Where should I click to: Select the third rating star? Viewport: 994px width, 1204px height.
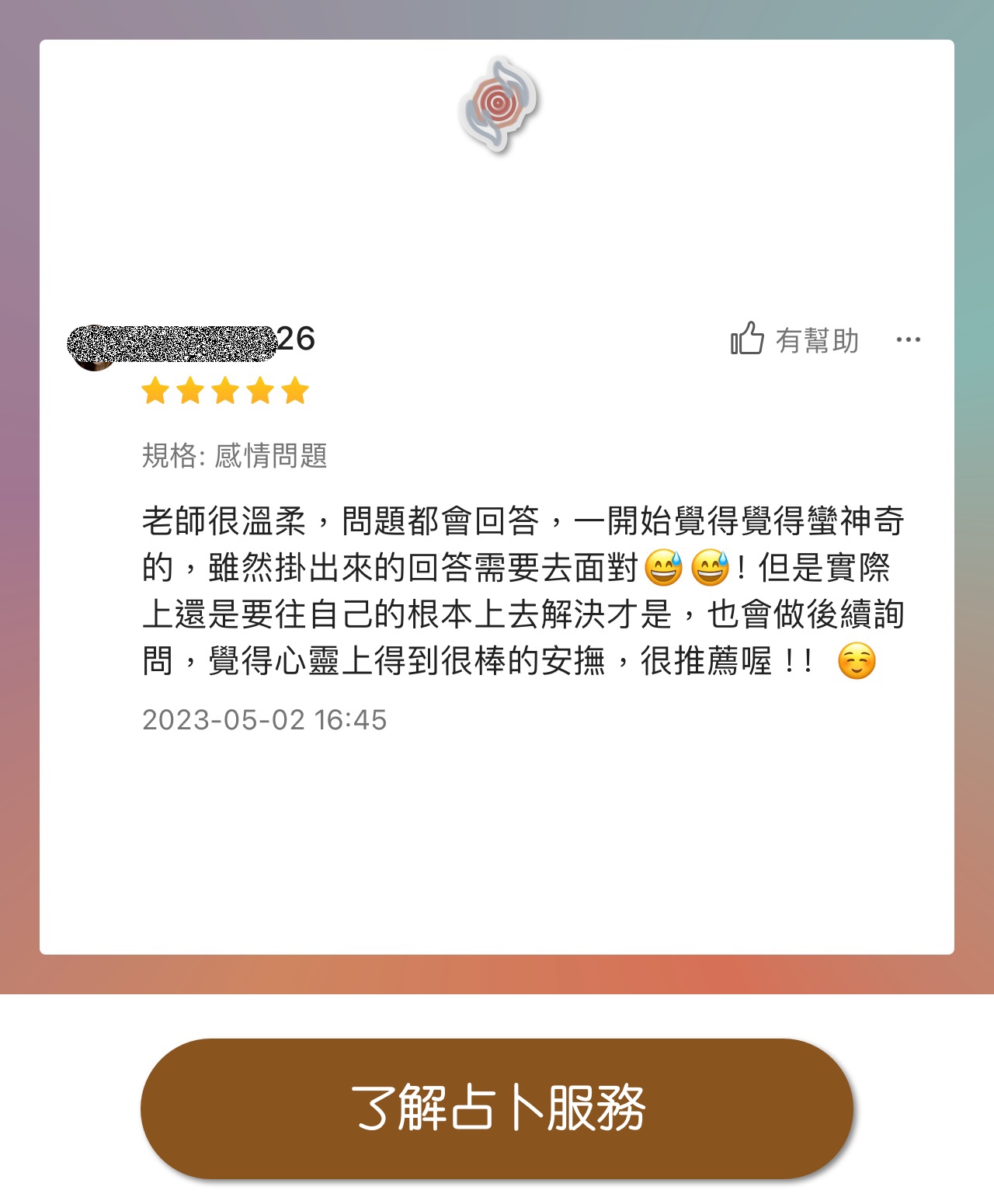point(224,390)
